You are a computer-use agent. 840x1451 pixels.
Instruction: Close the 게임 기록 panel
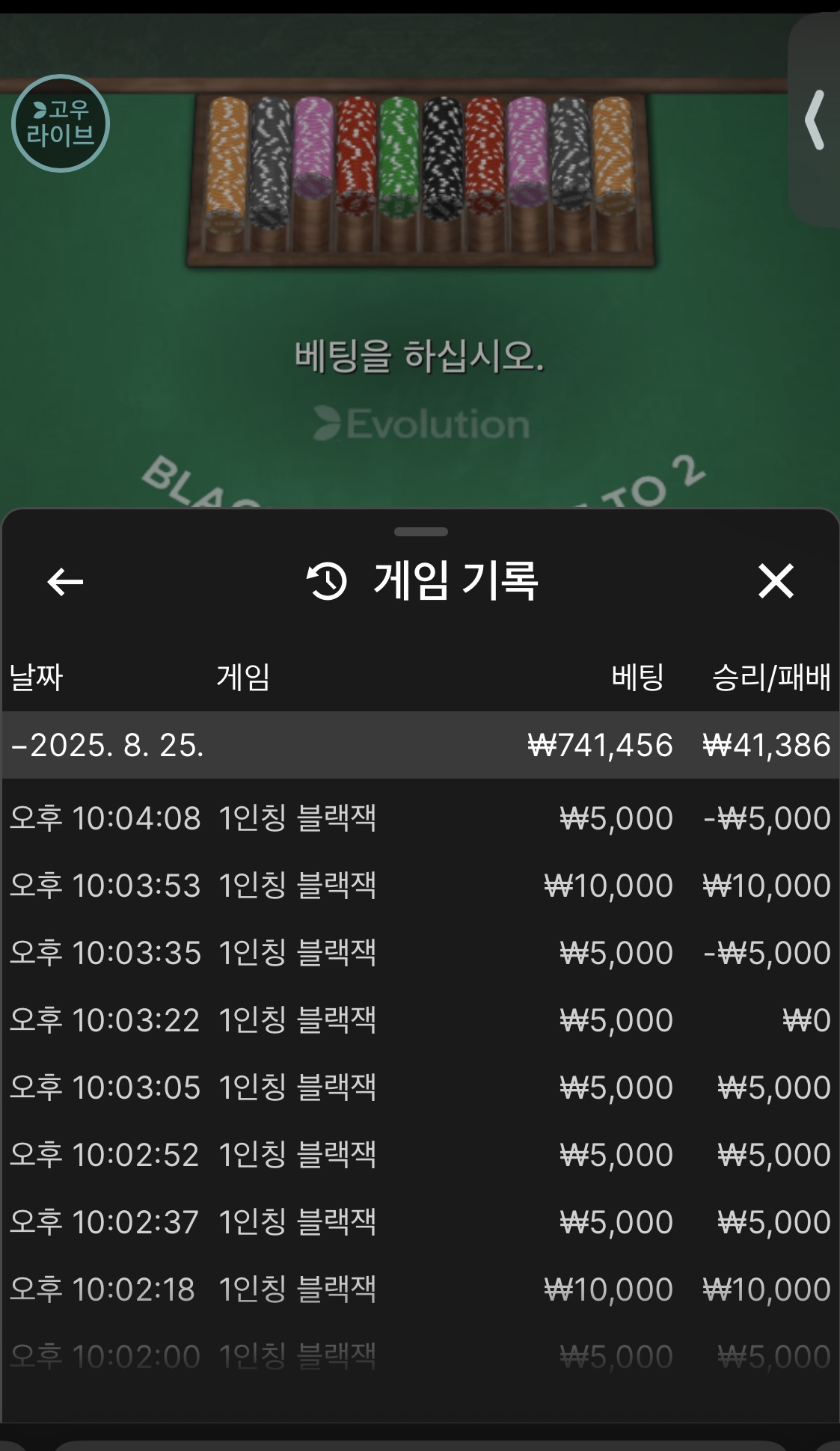(776, 581)
